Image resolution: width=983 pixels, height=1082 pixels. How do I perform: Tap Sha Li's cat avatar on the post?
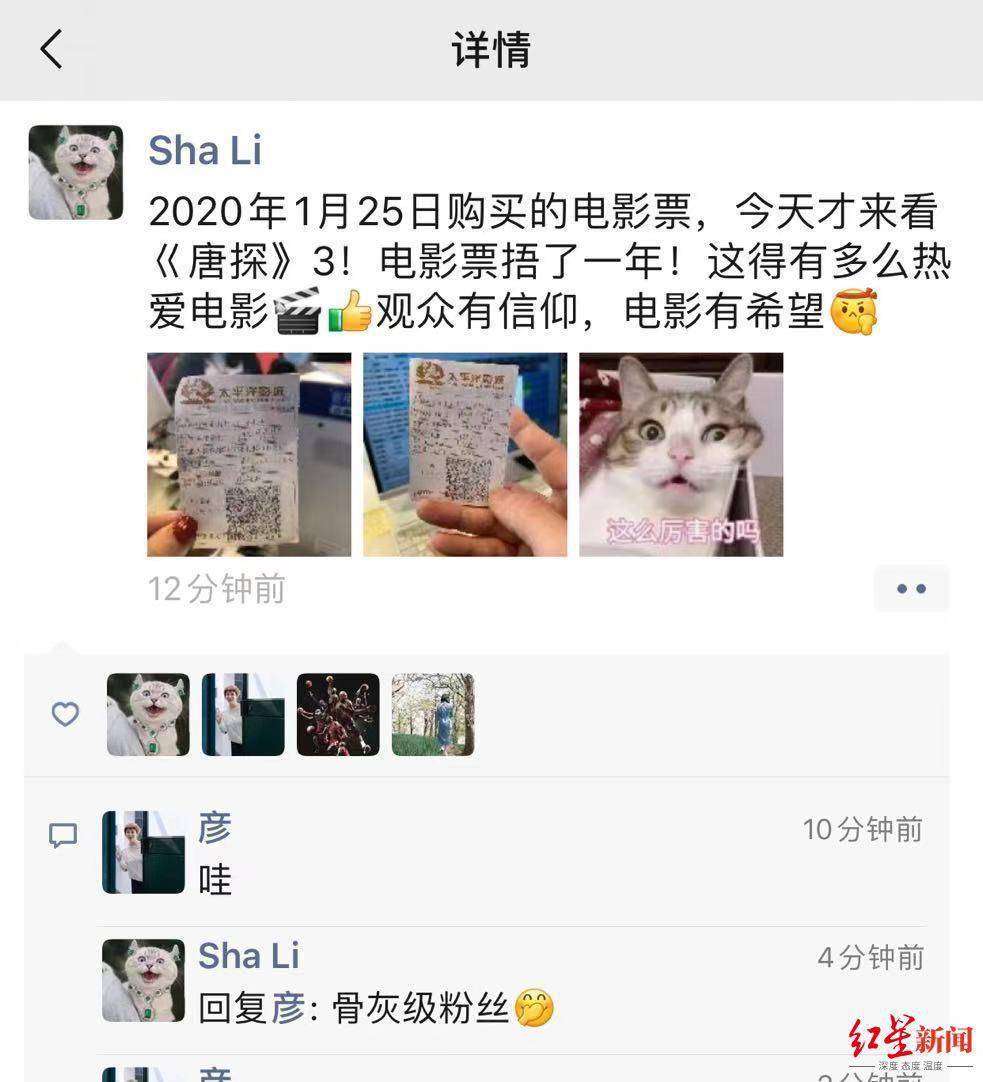pyautogui.click(x=76, y=173)
